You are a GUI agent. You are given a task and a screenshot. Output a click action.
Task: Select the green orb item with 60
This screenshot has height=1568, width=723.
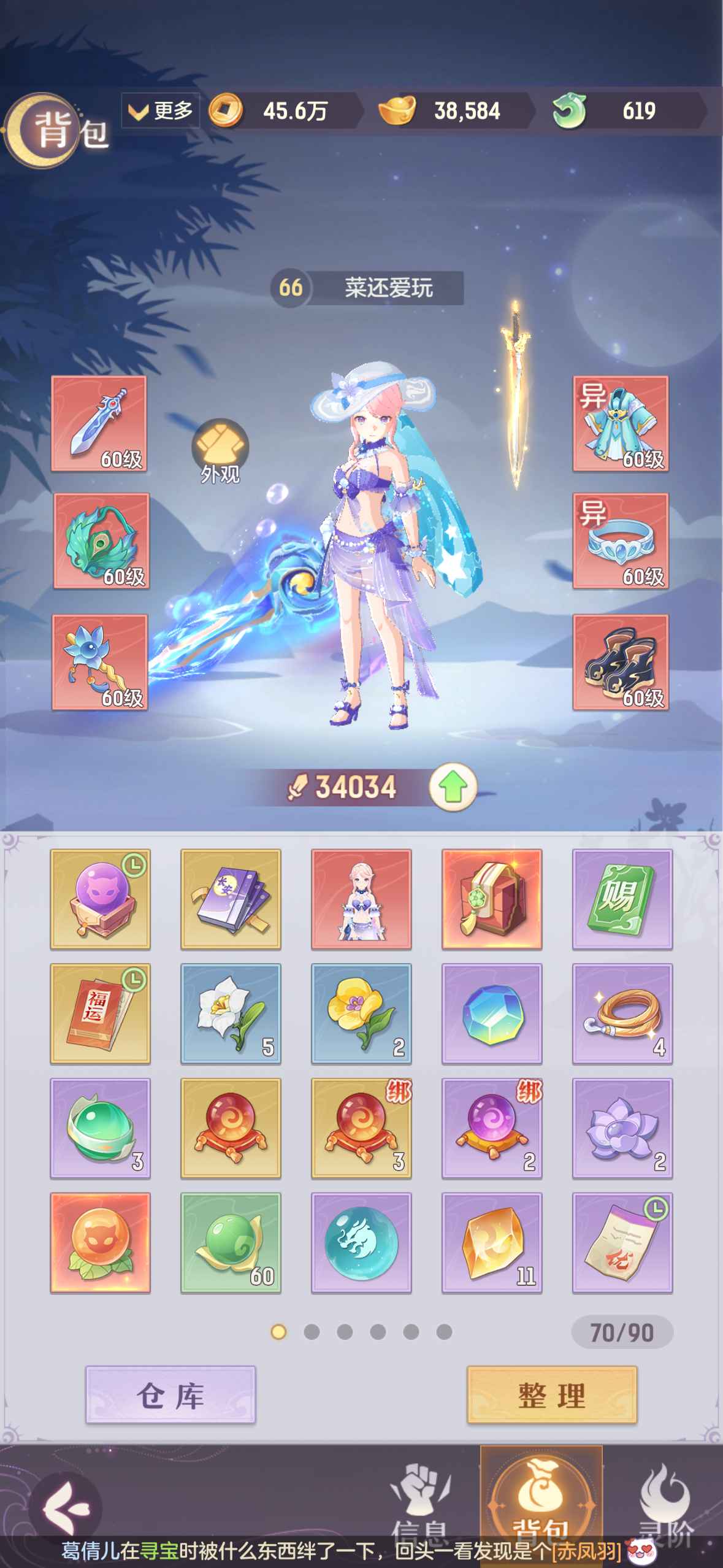click(231, 1243)
